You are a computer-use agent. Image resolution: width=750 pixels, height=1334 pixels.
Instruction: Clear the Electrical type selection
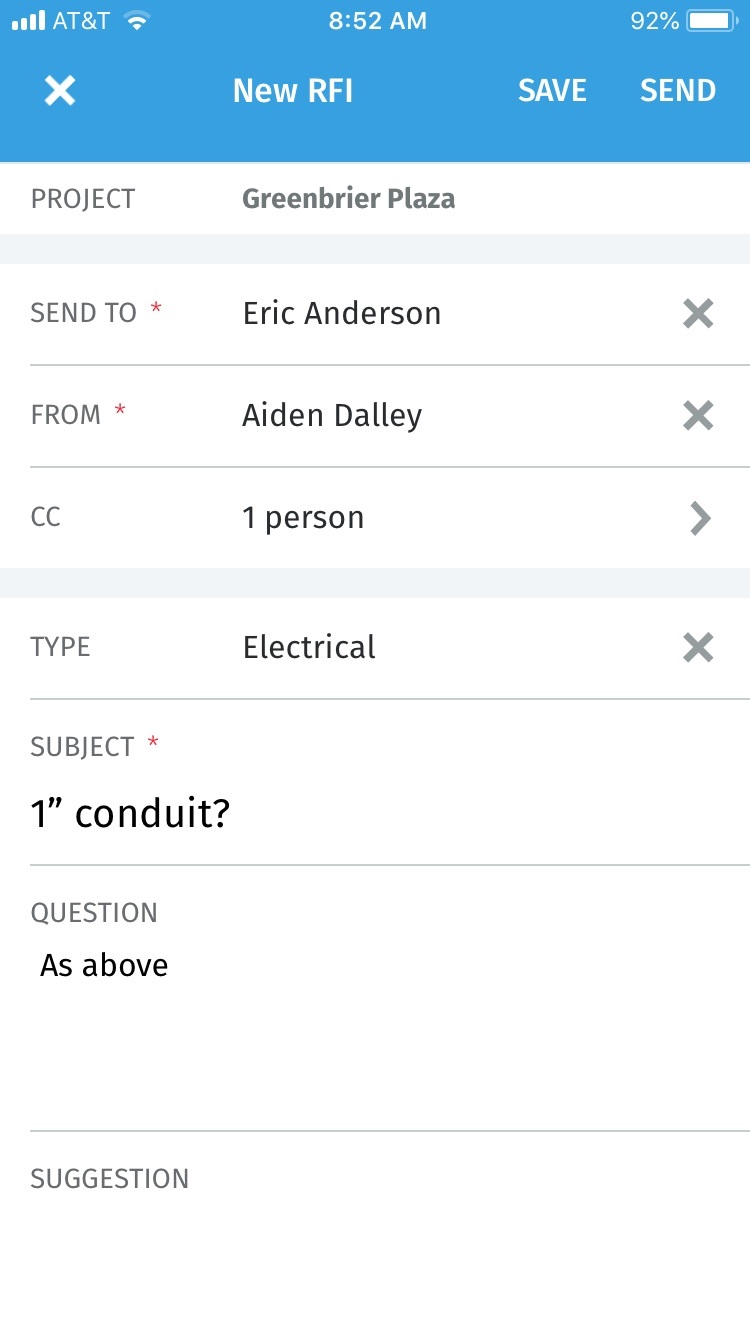coord(698,647)
